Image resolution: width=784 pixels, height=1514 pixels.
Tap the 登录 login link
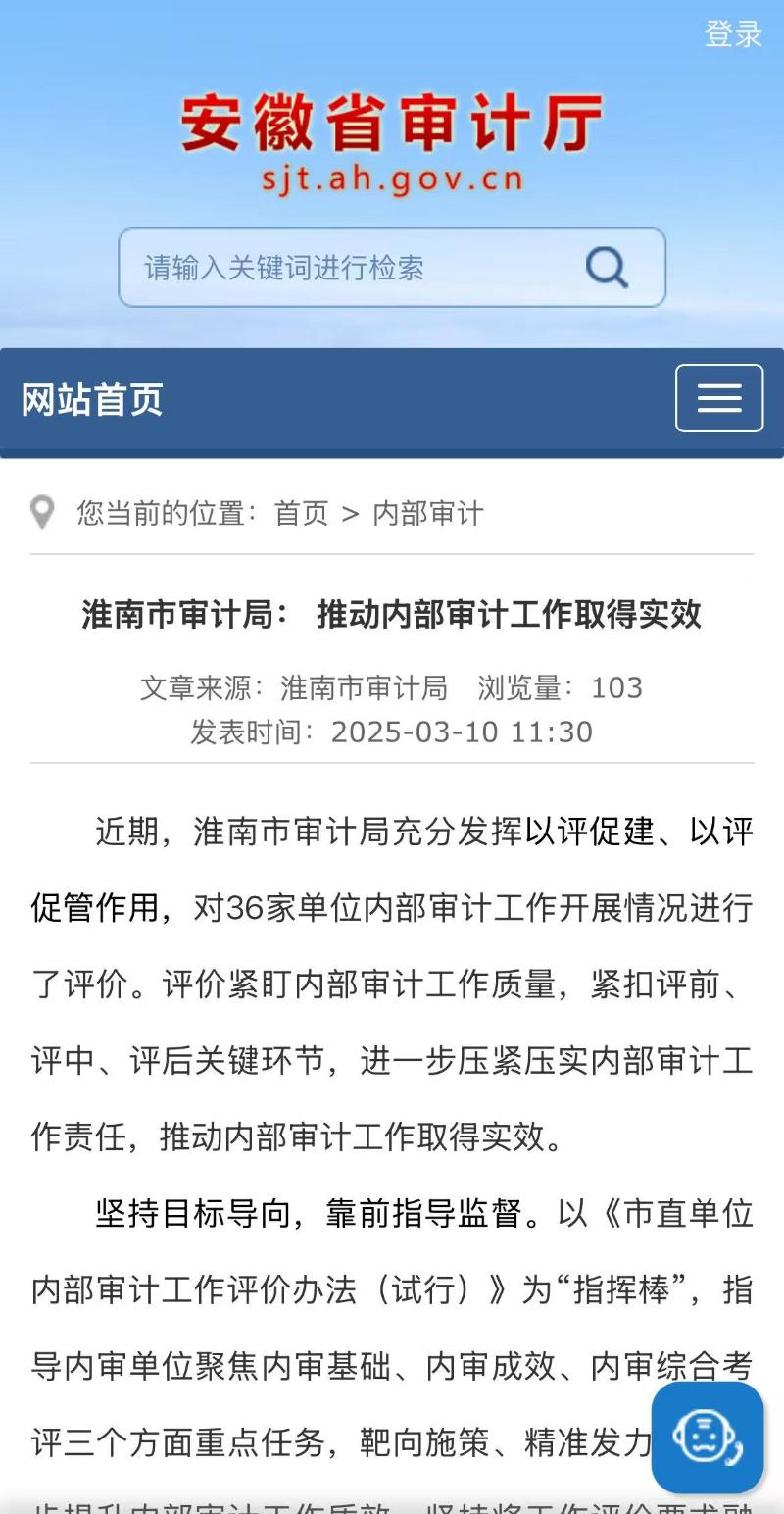[733, 33]
